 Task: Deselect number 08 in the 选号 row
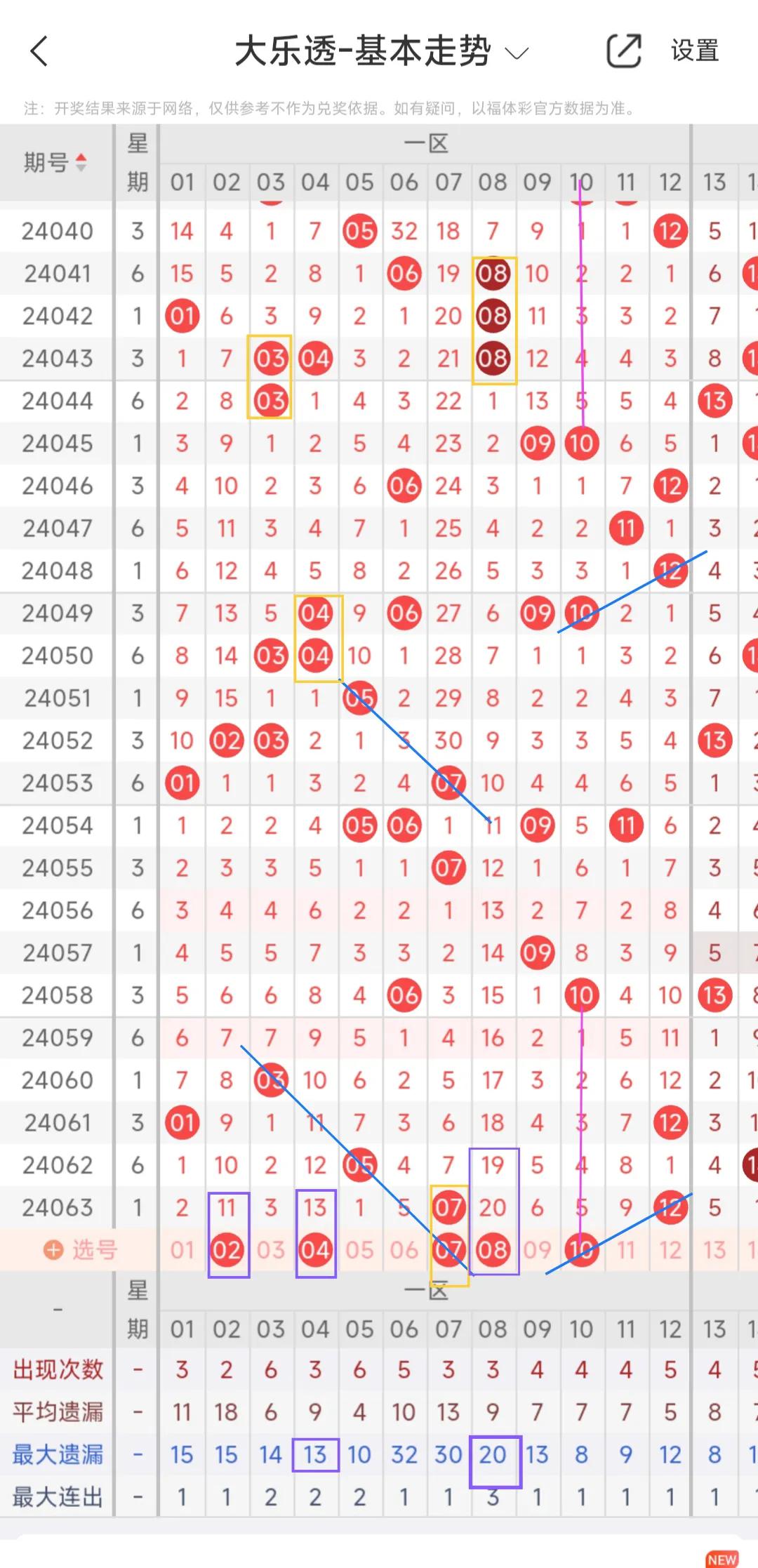coord(493,1250)
